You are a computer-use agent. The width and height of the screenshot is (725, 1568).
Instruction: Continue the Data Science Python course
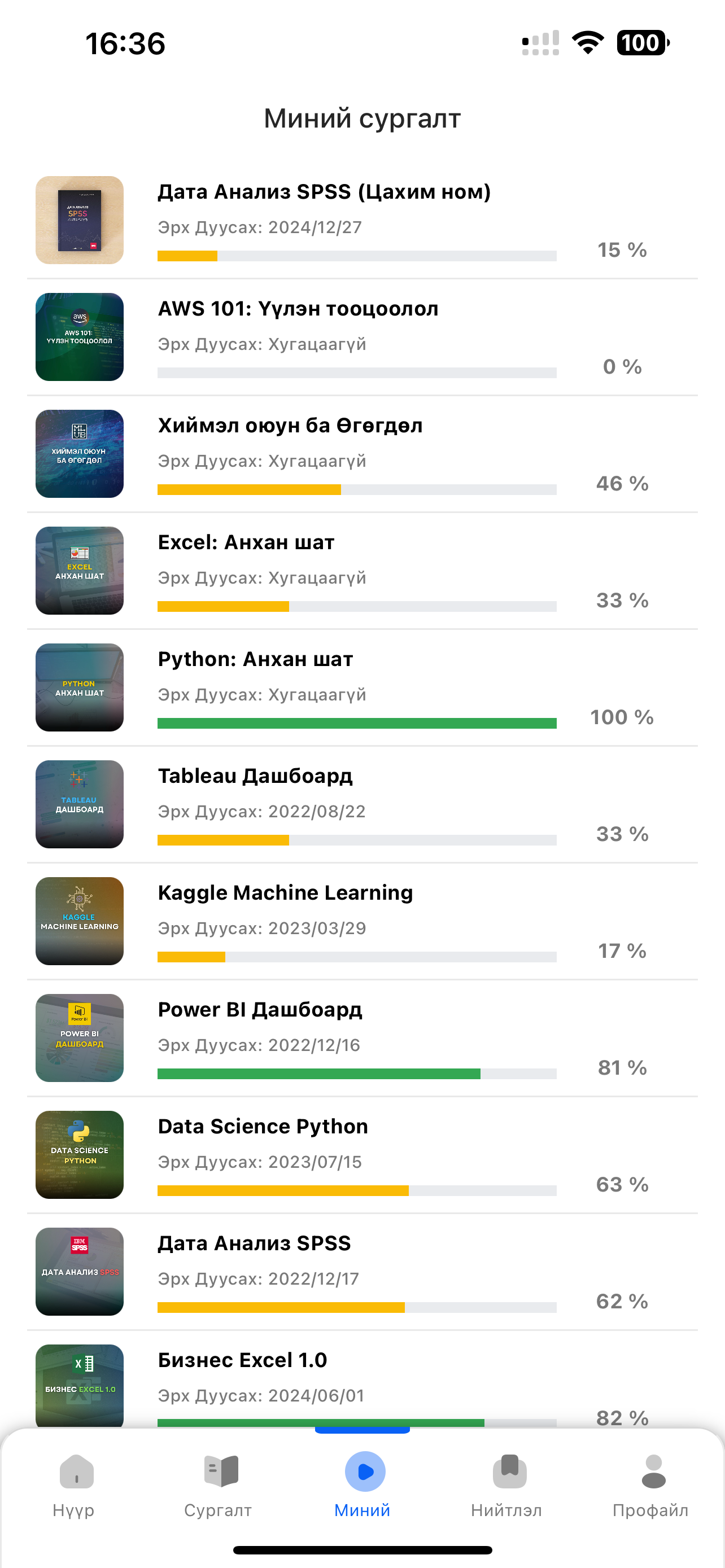362,1155
